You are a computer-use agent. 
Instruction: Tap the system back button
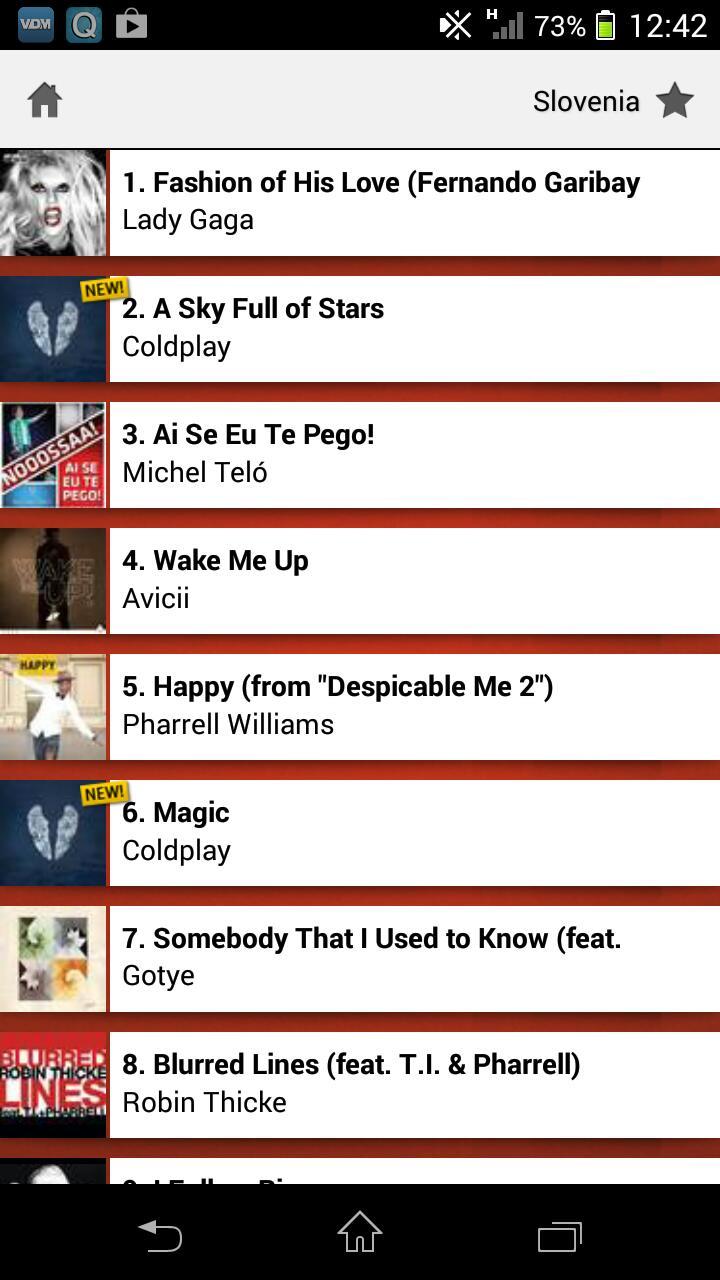[x=160, y=1236]
